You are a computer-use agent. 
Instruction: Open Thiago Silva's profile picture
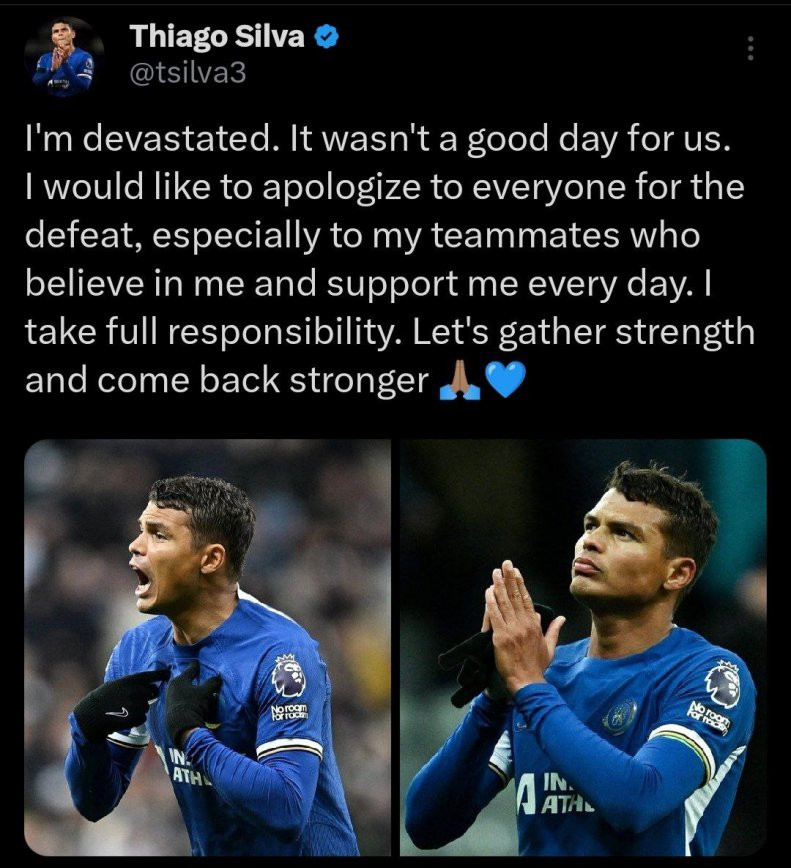tap(63, 57)
